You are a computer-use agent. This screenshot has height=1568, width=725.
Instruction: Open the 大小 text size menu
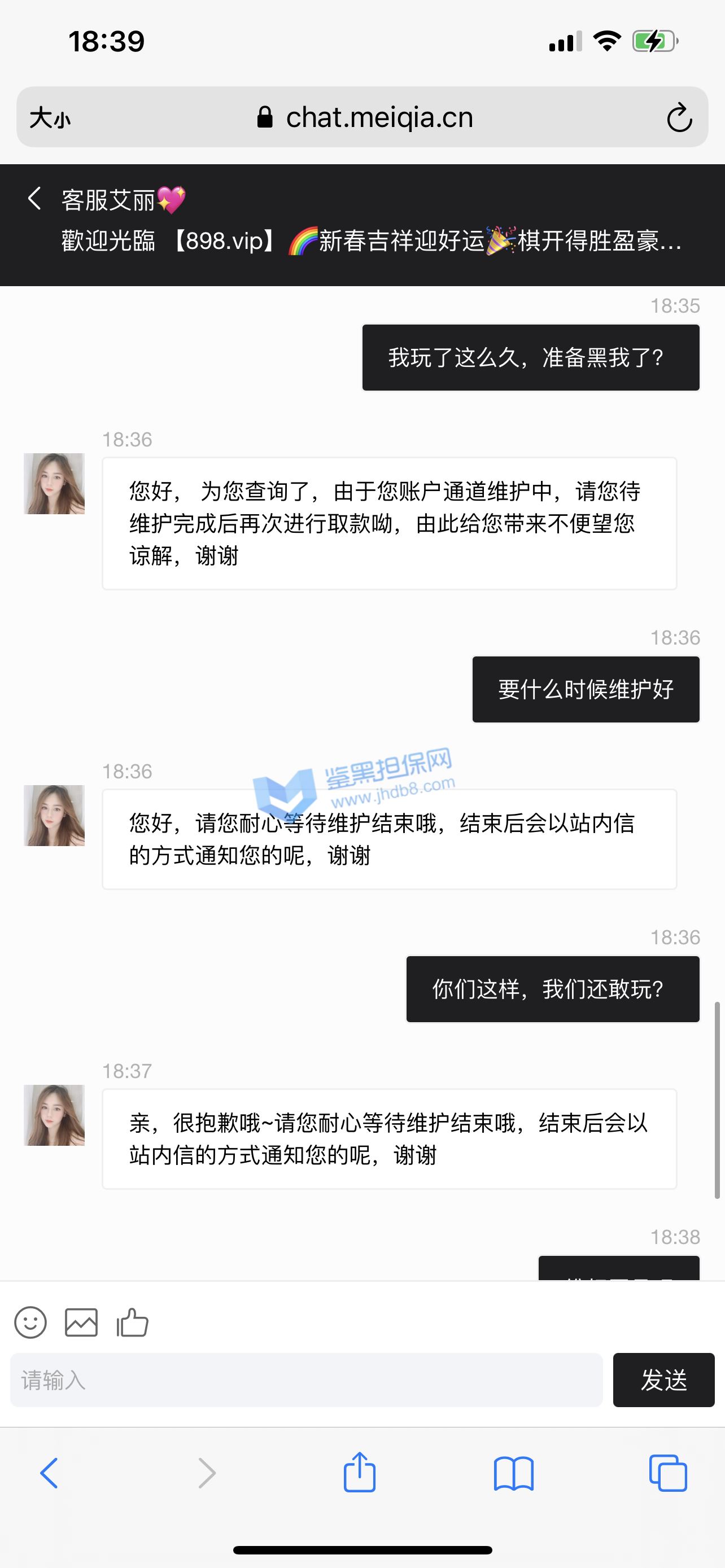tap(50, 117)
